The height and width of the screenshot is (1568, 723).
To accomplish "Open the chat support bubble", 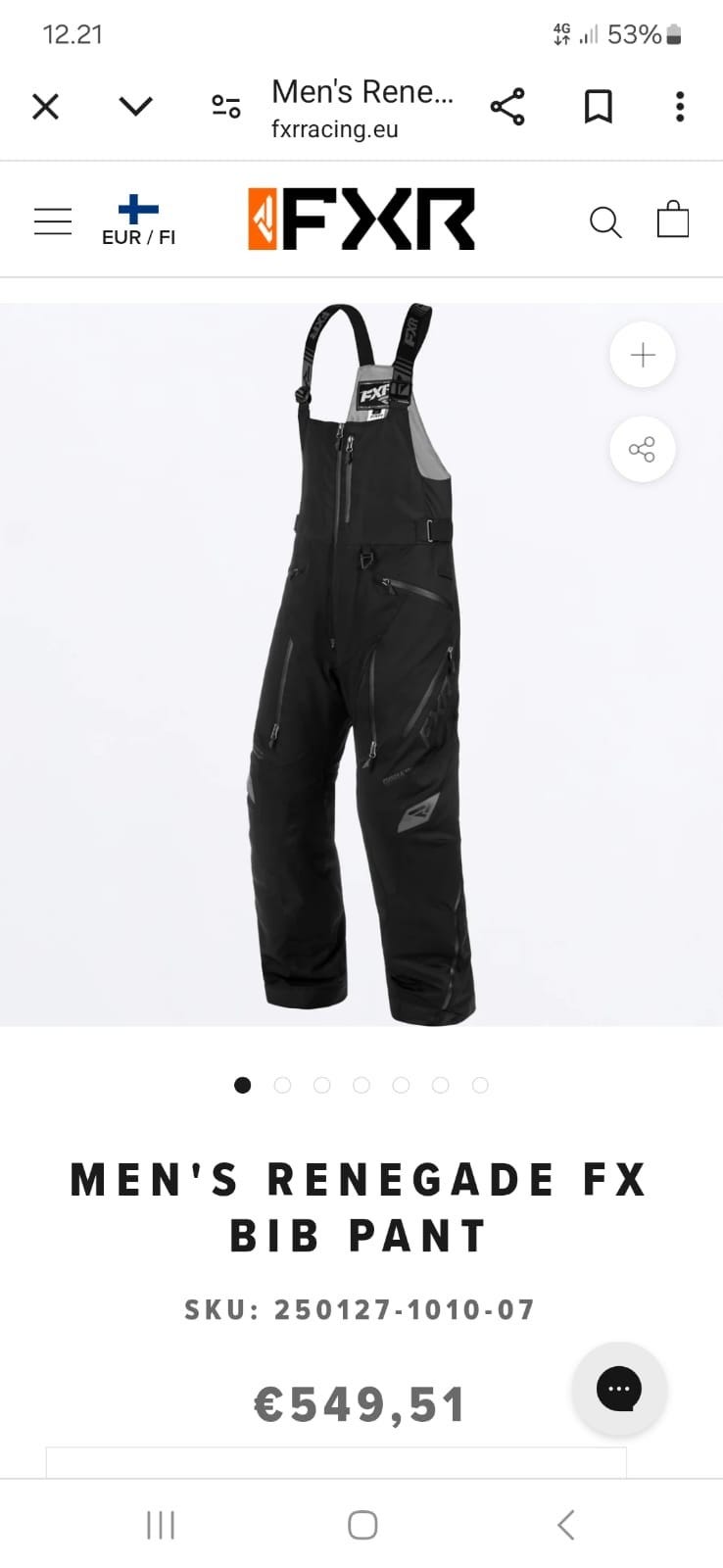I will point(619,1390).
